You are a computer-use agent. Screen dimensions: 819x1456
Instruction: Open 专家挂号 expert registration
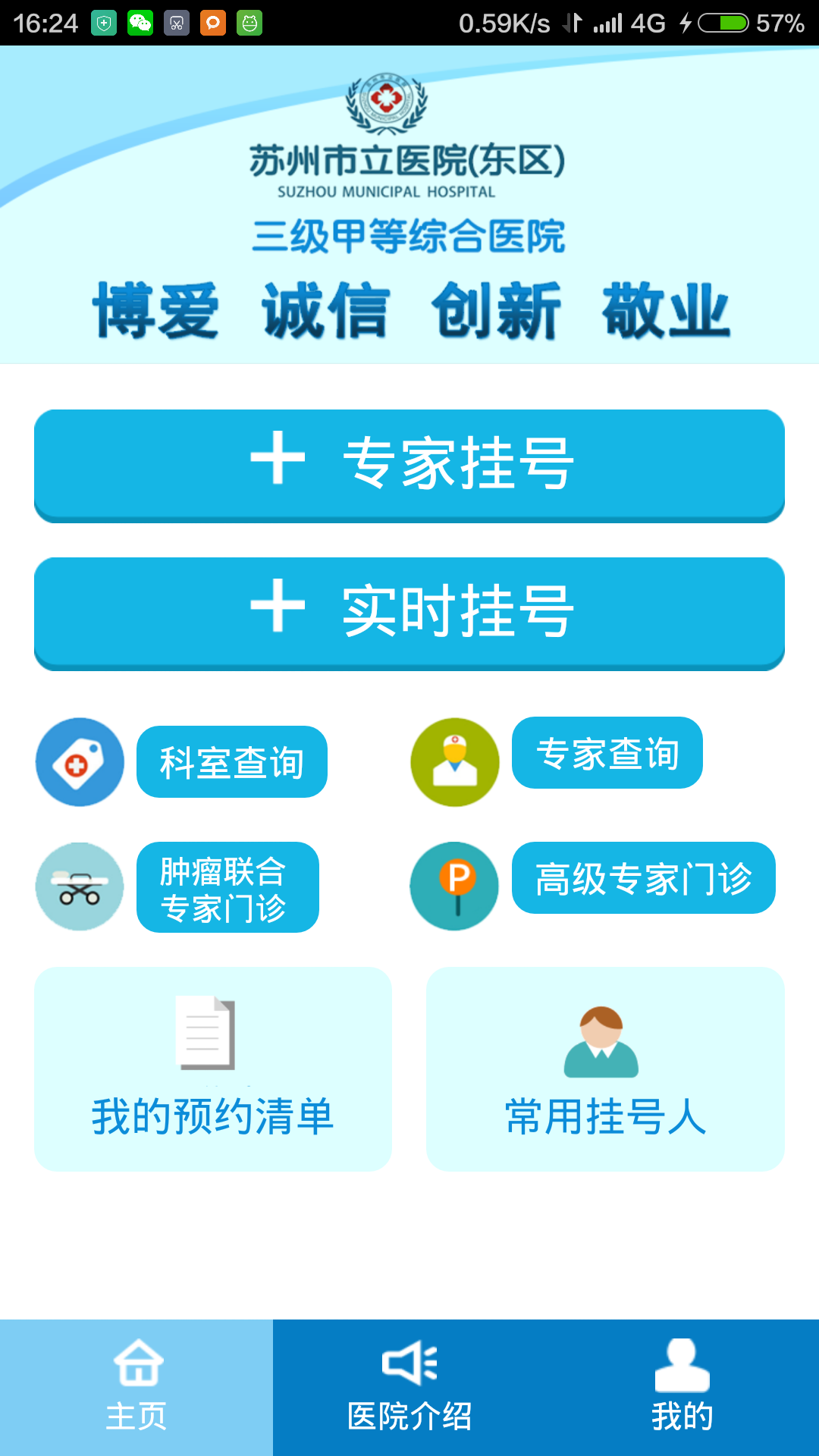(409, 464)
